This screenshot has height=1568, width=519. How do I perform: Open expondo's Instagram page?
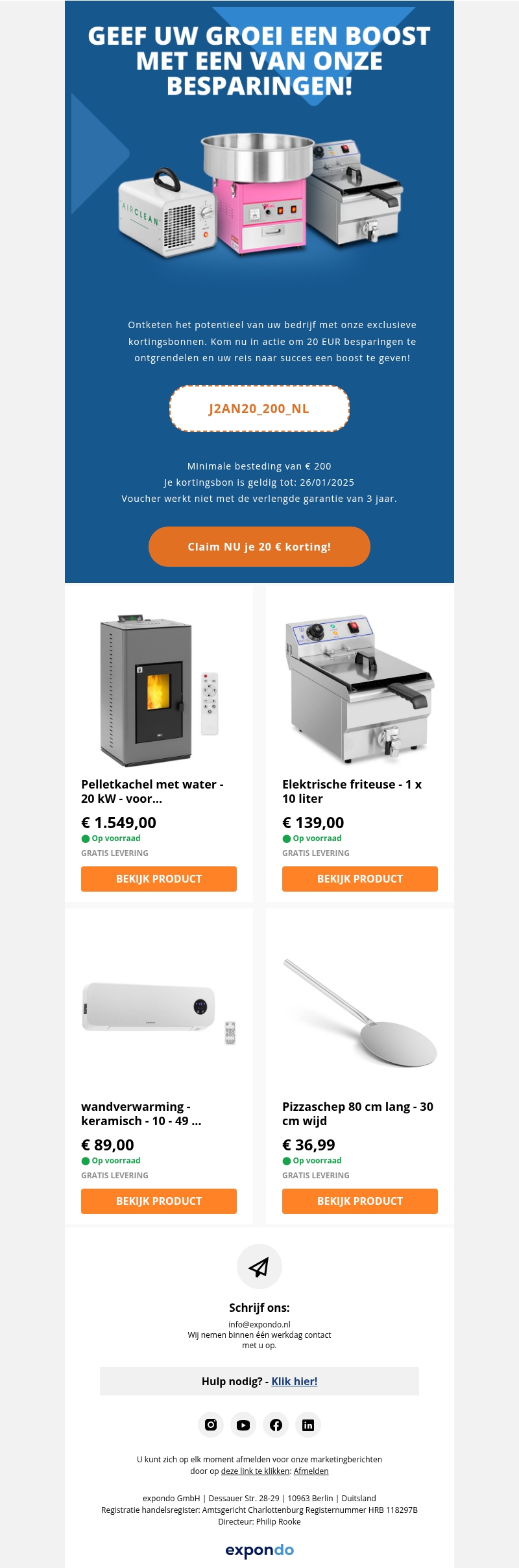[x=211, y=1425]
